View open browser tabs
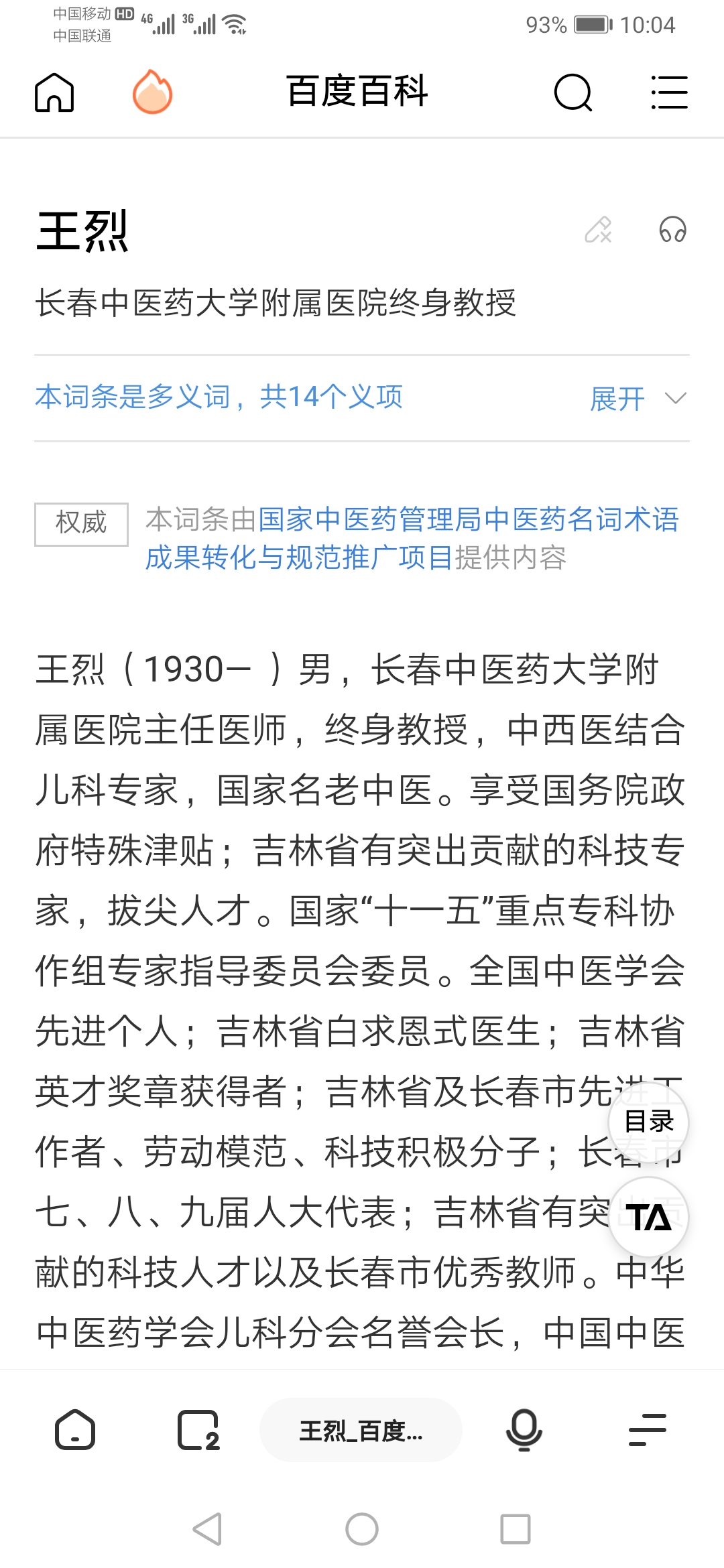The height and width of the screenshot is (1568, 724). [198, 1430]
